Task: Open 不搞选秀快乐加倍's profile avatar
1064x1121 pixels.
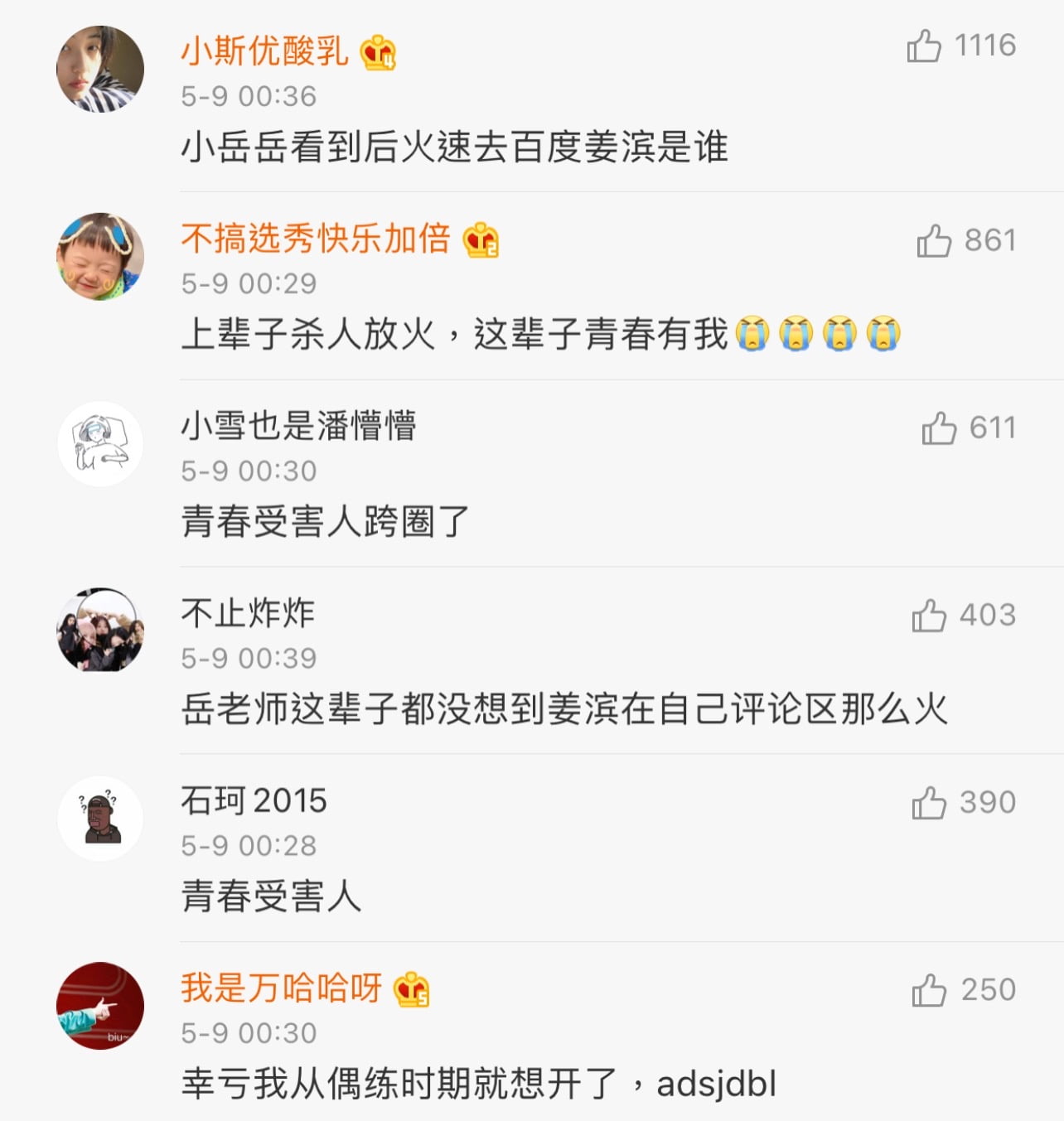Action: click(100, 257)
